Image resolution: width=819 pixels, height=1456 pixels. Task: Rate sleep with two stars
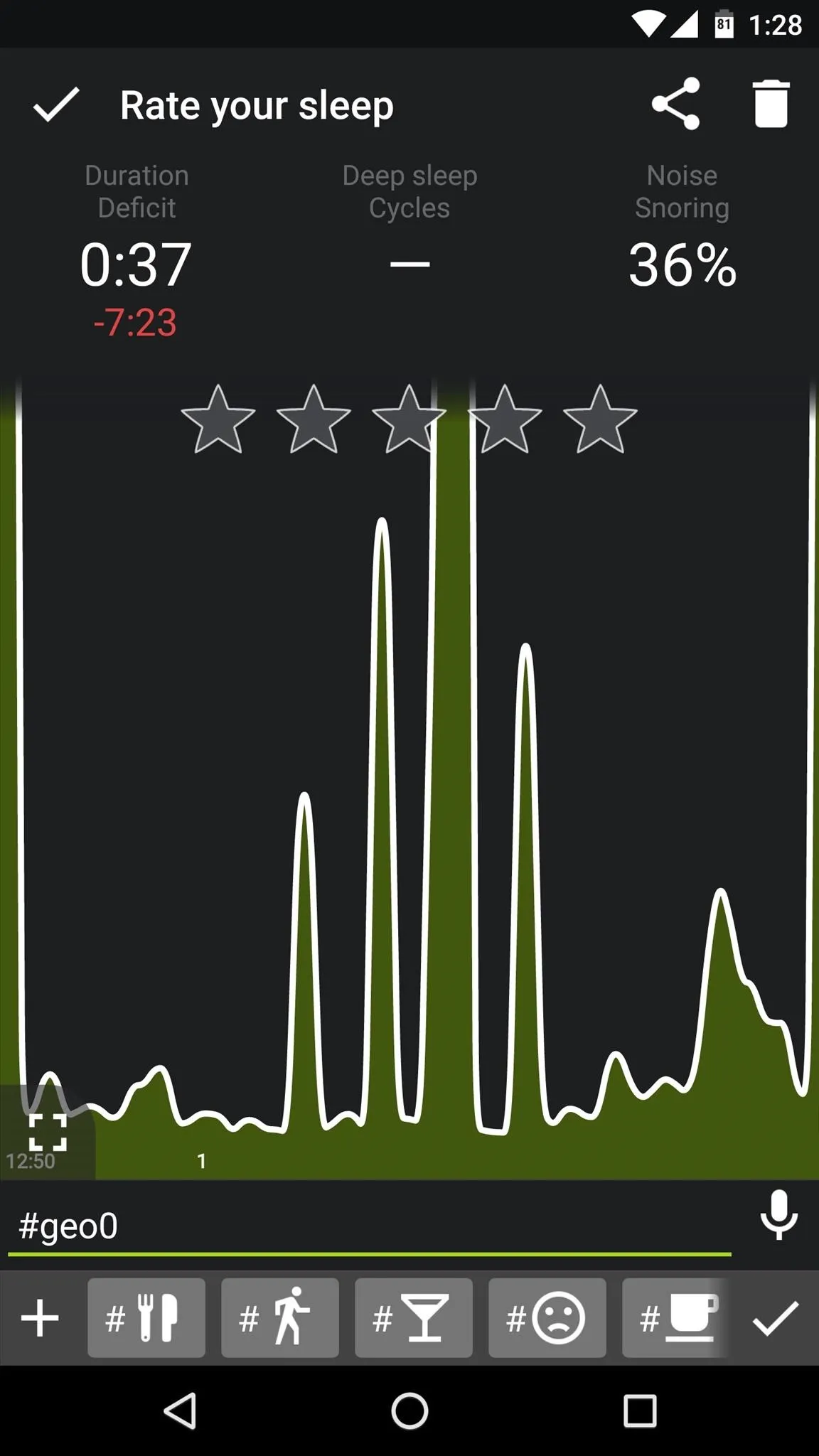[x=314, y=419]
